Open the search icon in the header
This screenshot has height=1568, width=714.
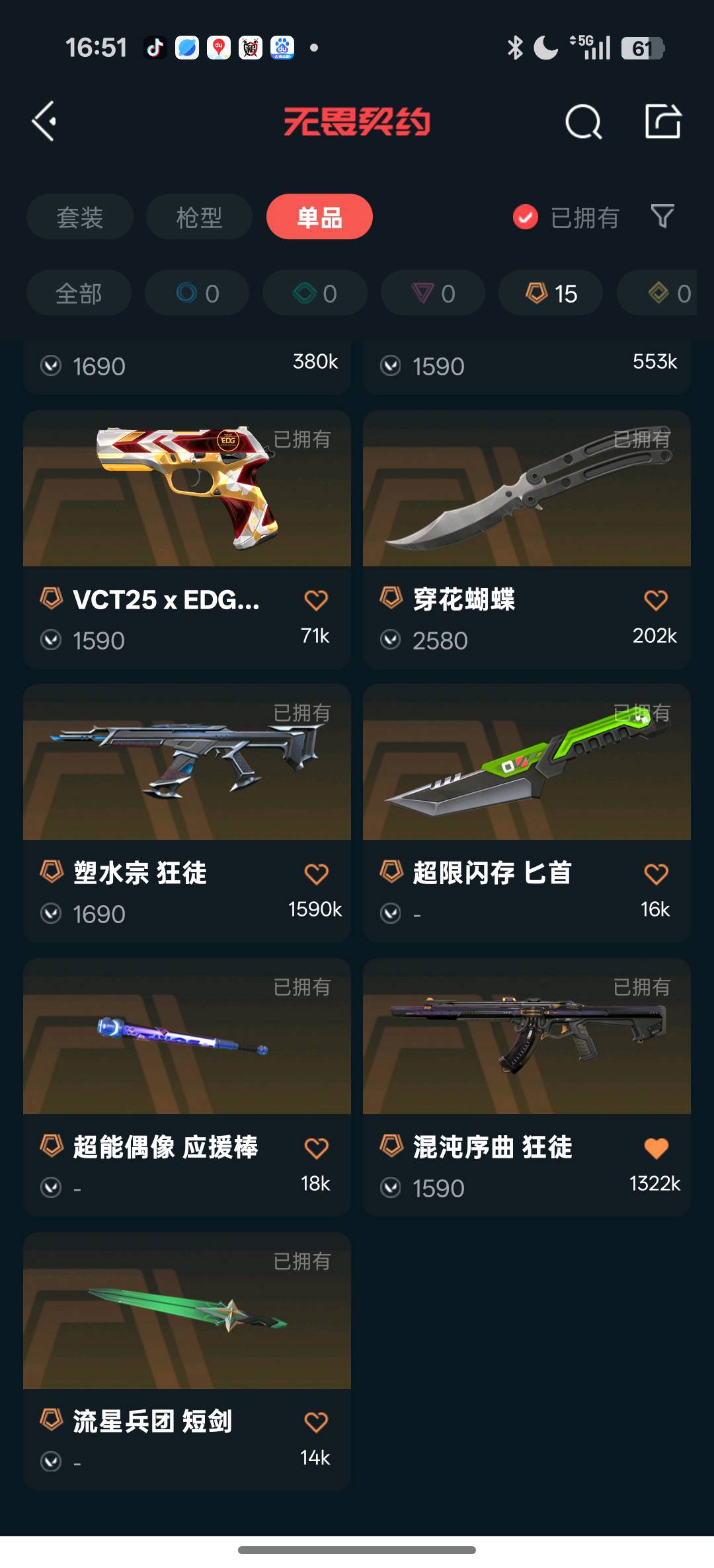(583, 122)
